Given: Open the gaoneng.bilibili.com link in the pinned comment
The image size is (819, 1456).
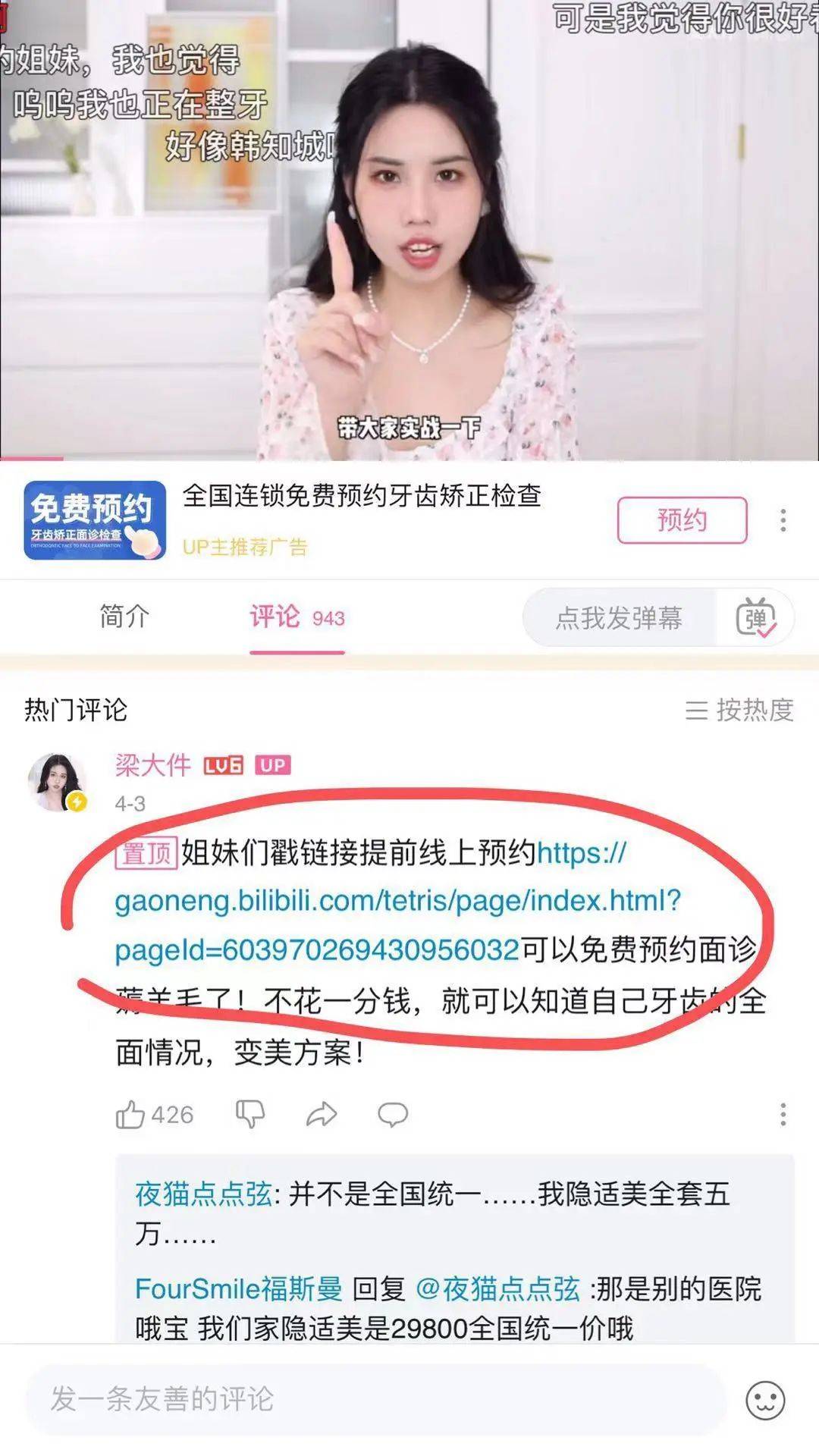Looking at the screenshot, I should coord(397,901).
